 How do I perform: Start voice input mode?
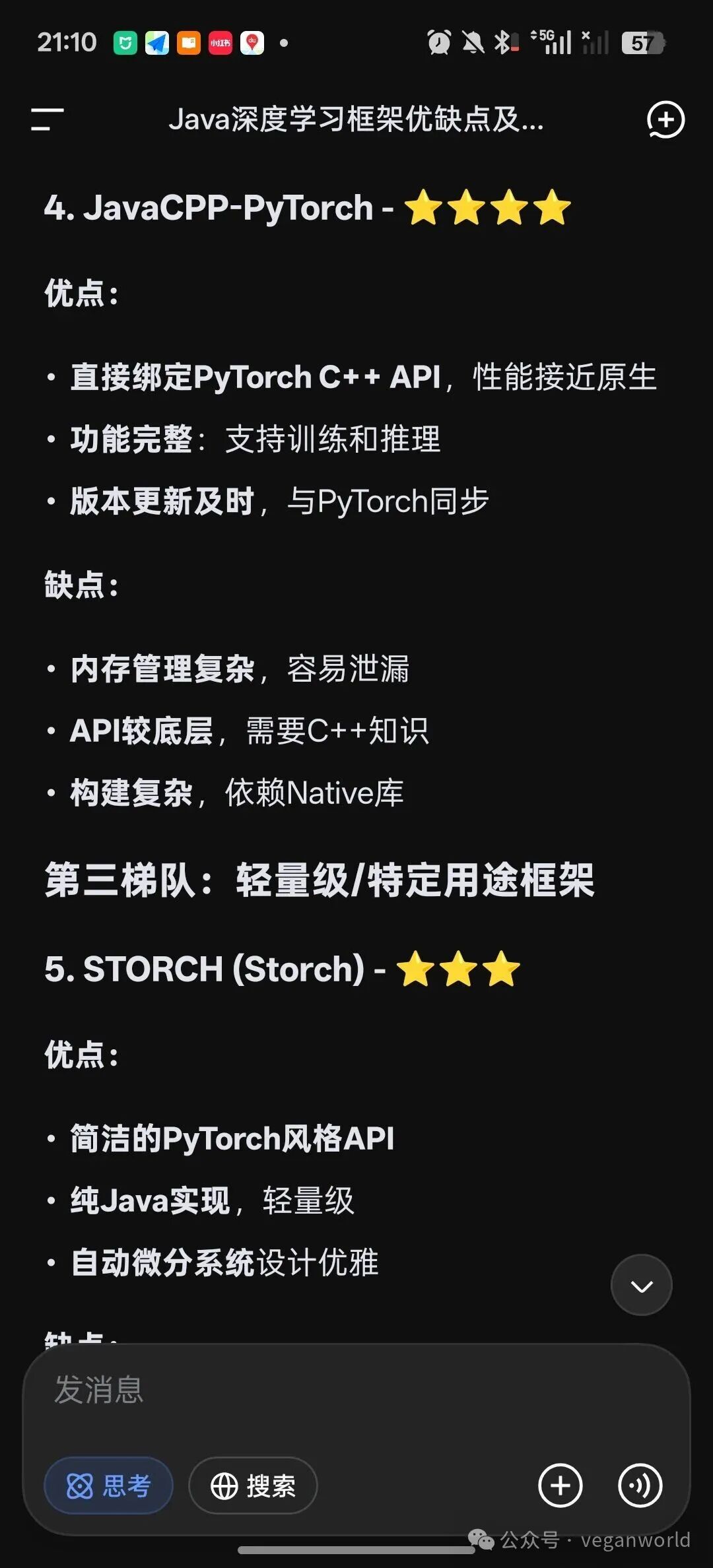click(x=640, y=1486)
